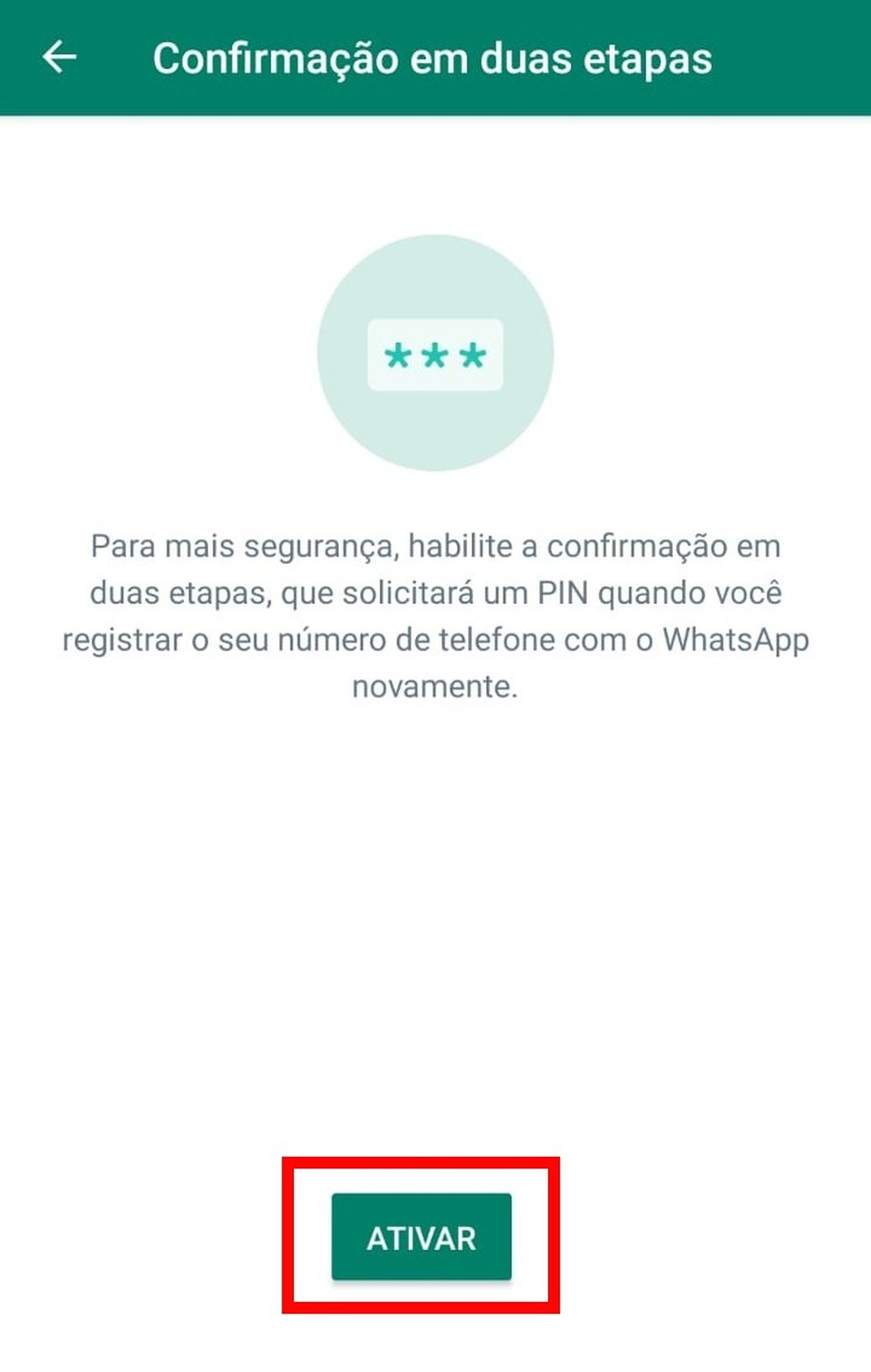Go back using the arrow icon

coord(59,58)
